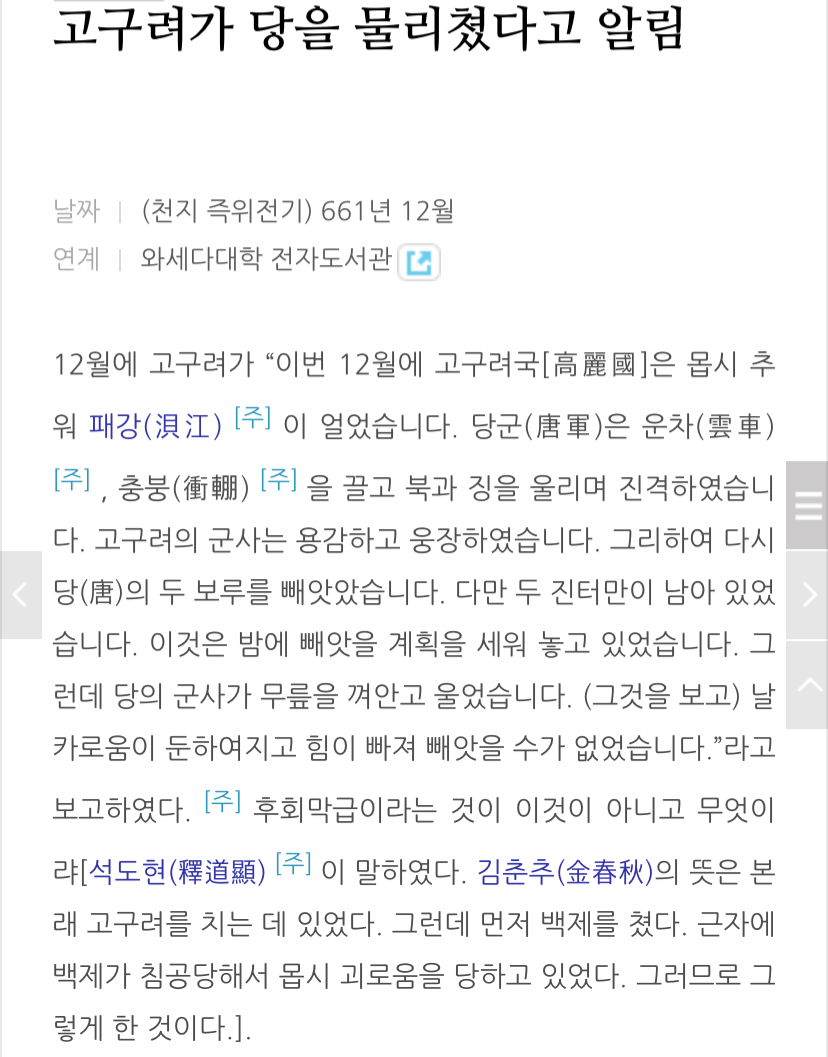Open the footnote [주] after 운차(雲車)
The width and height of the screenshot is (828, 1057).
(71, 479)
